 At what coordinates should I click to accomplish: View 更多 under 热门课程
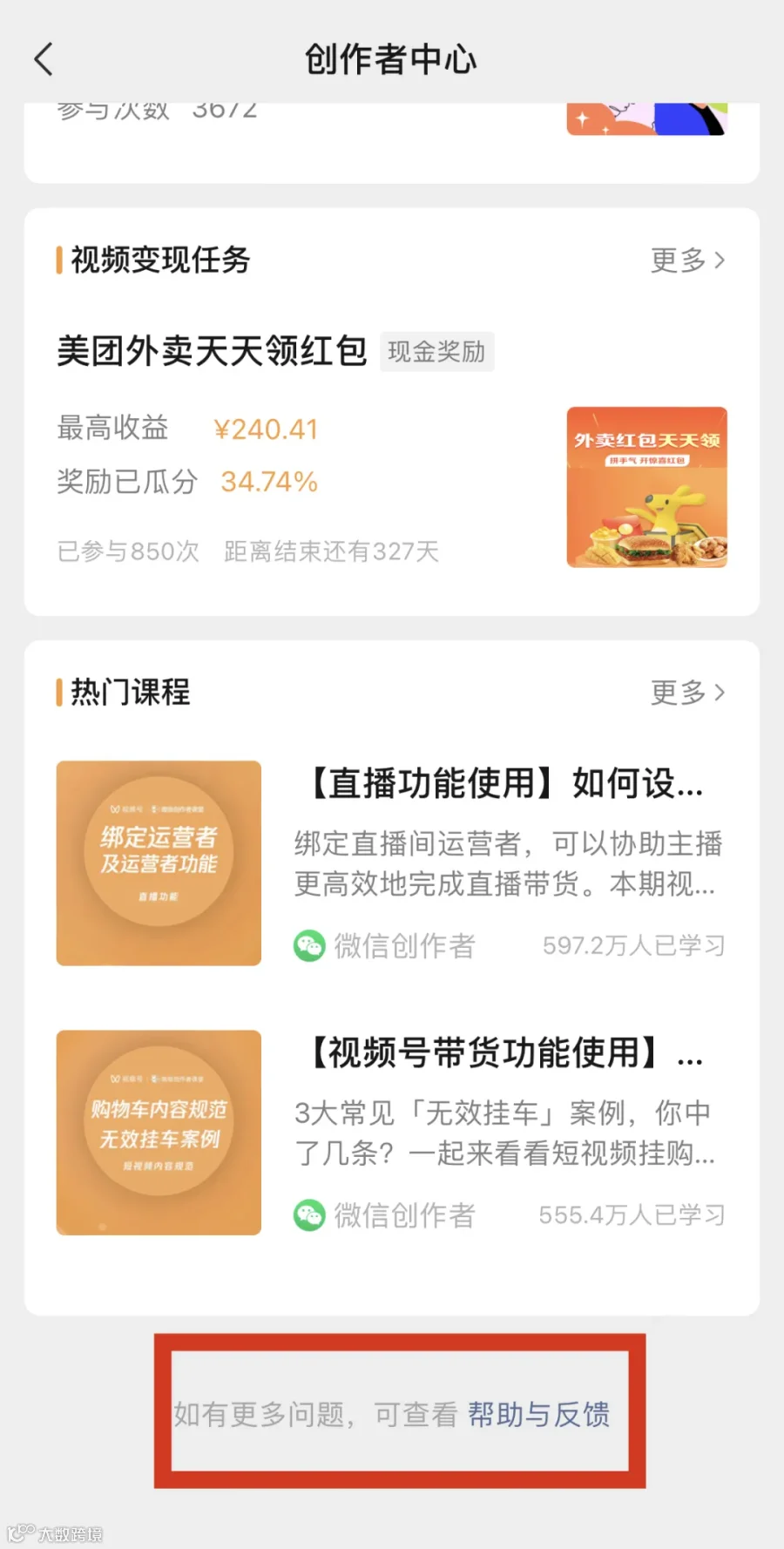pos(686,693)
